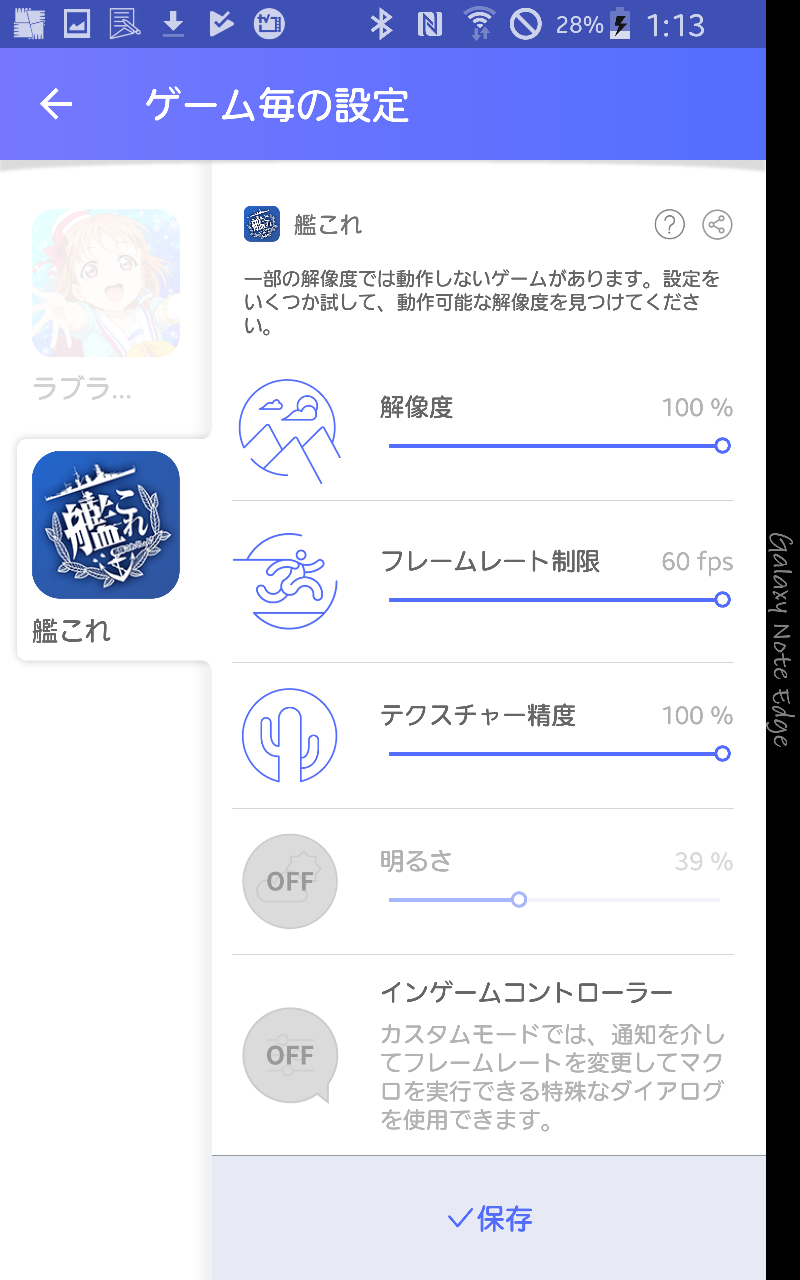The image size is (800, 1280).
Task: Tap the 明るさ slider track
Action: [555, 900]
